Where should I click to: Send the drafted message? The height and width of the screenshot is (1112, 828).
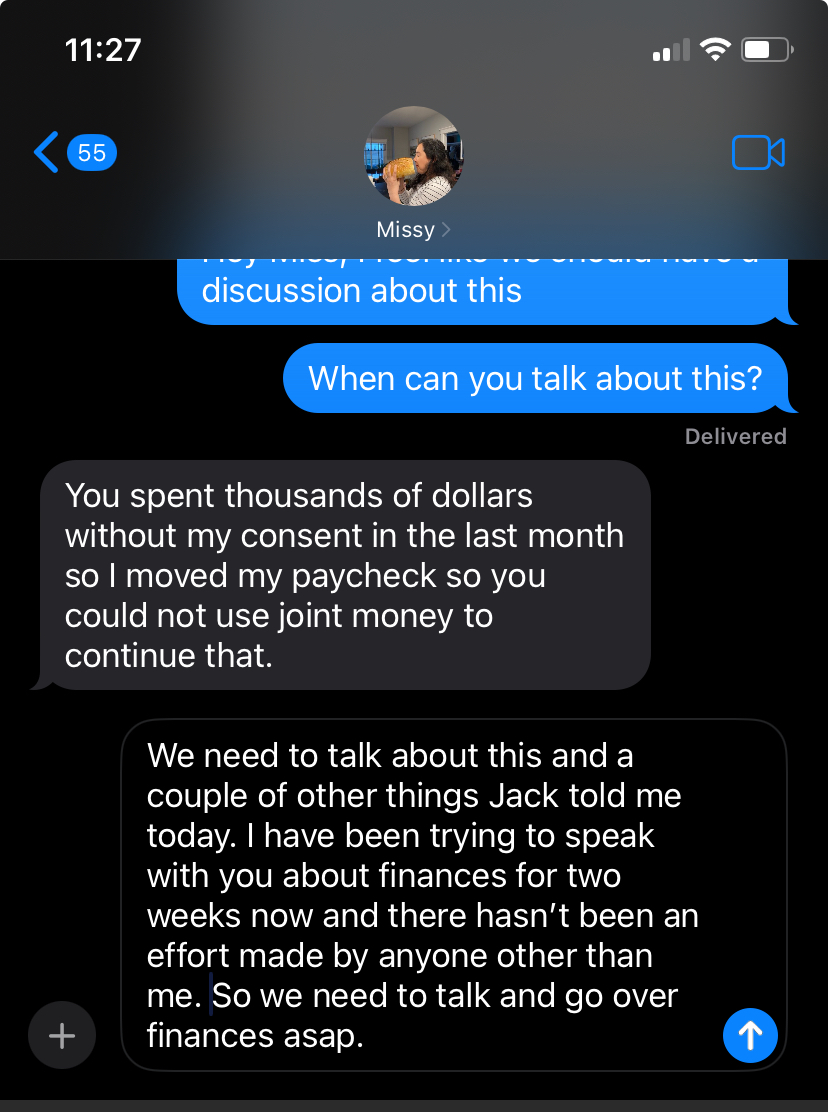tap(750, 1035)
